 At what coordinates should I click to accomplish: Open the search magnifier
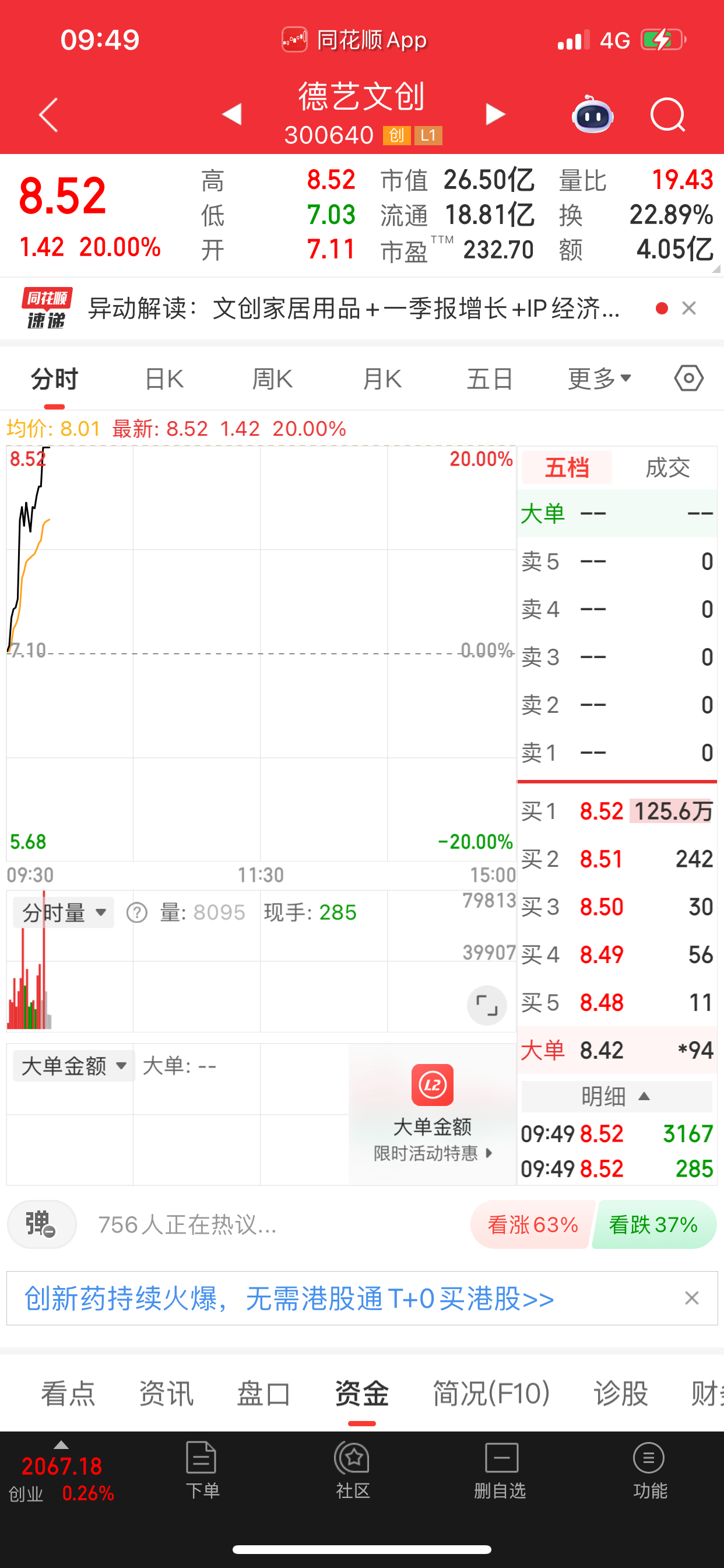click(x=668, y=114)
